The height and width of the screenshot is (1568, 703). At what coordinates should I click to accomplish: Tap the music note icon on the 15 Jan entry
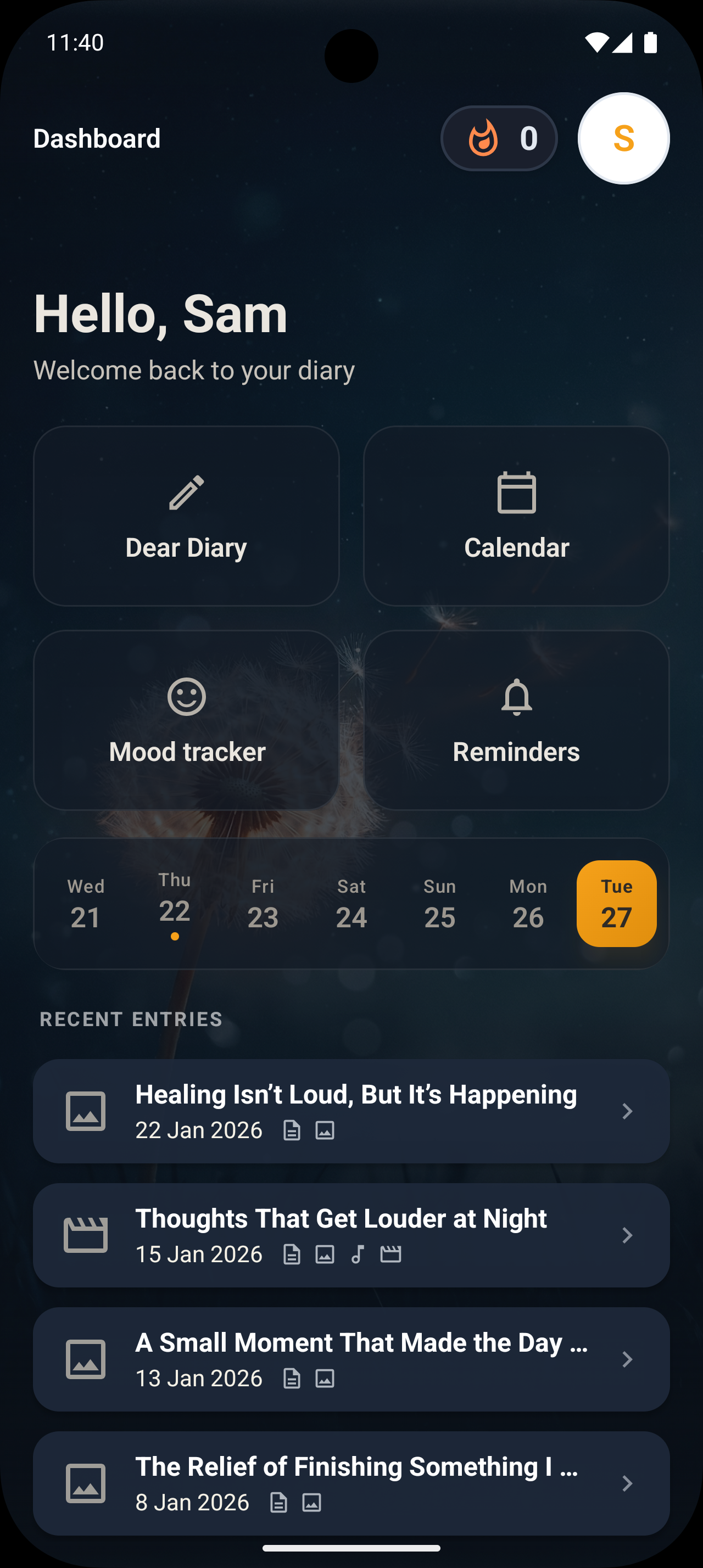359,1253
